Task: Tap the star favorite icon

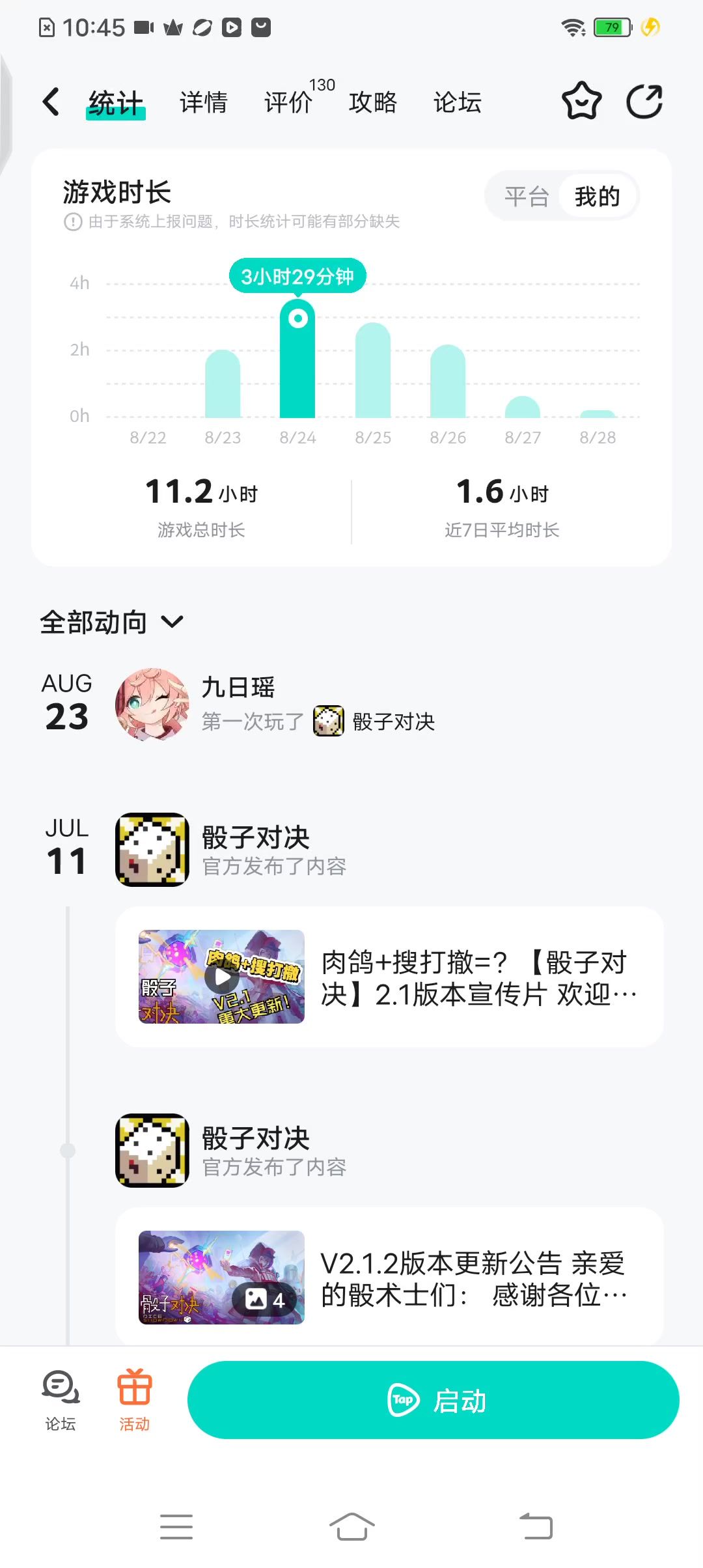Action: (x=581, y=102)
